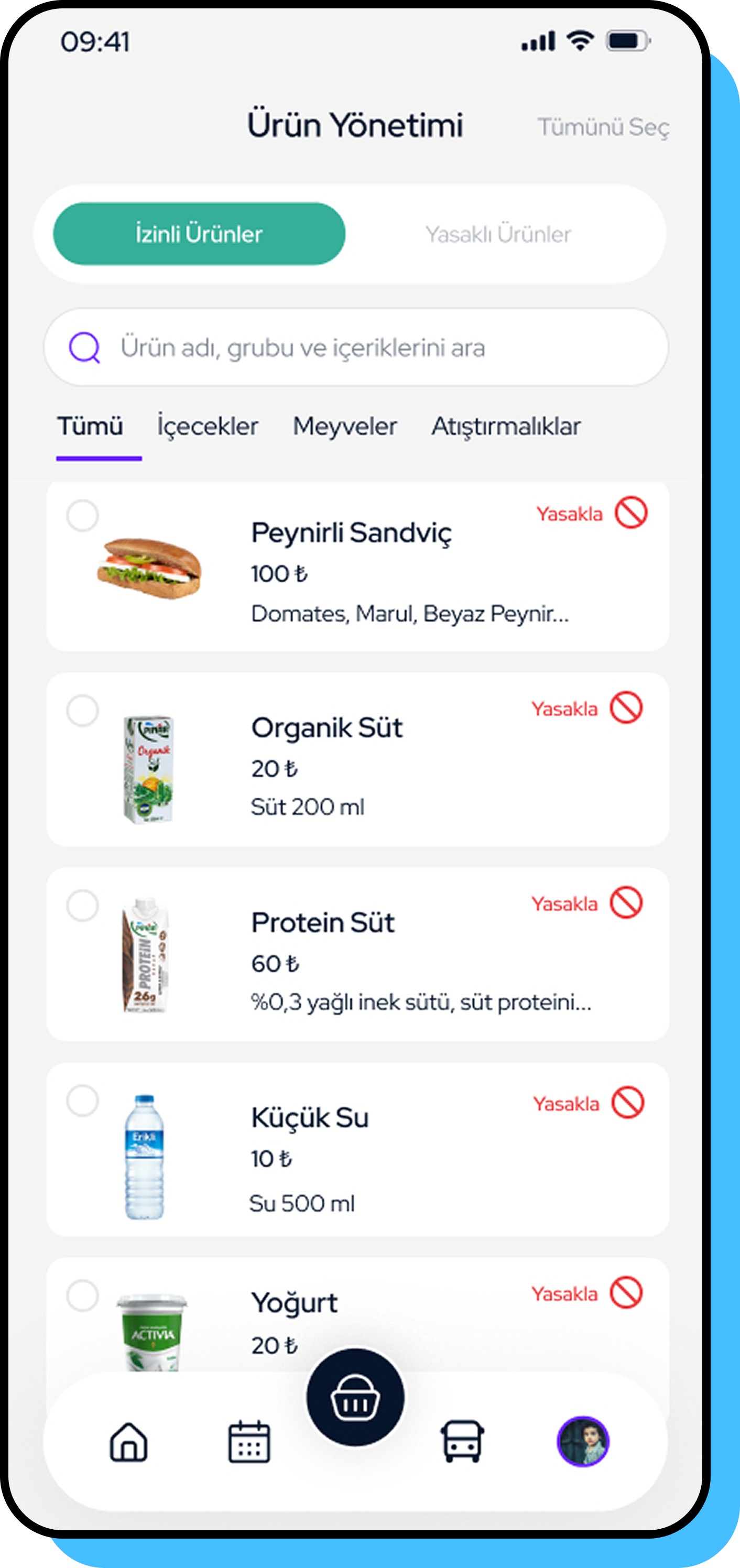Viewport: 740px width, 1568px height.
Task: Tap Tümünü Seç to select all products
Action: tap(603, 127)
